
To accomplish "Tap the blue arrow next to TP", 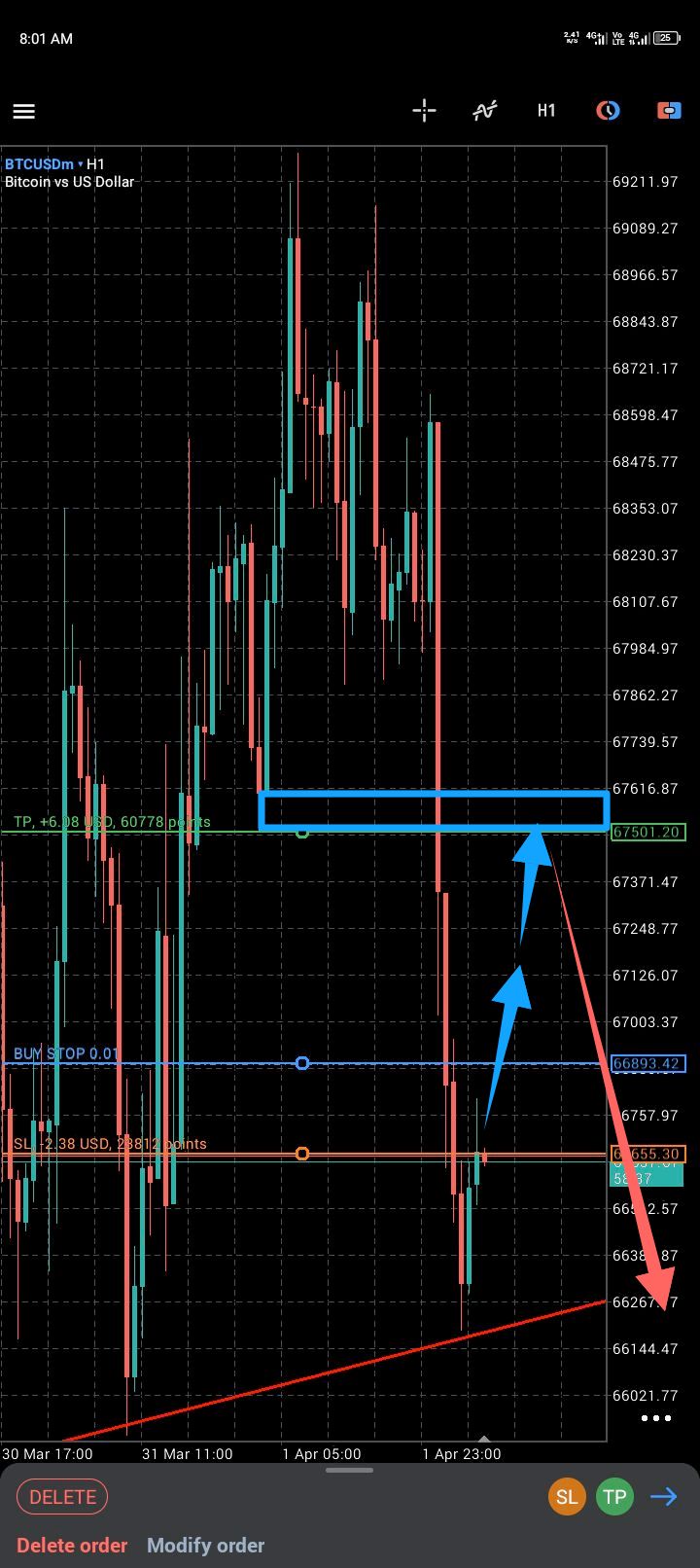I will click(664, 1497).
